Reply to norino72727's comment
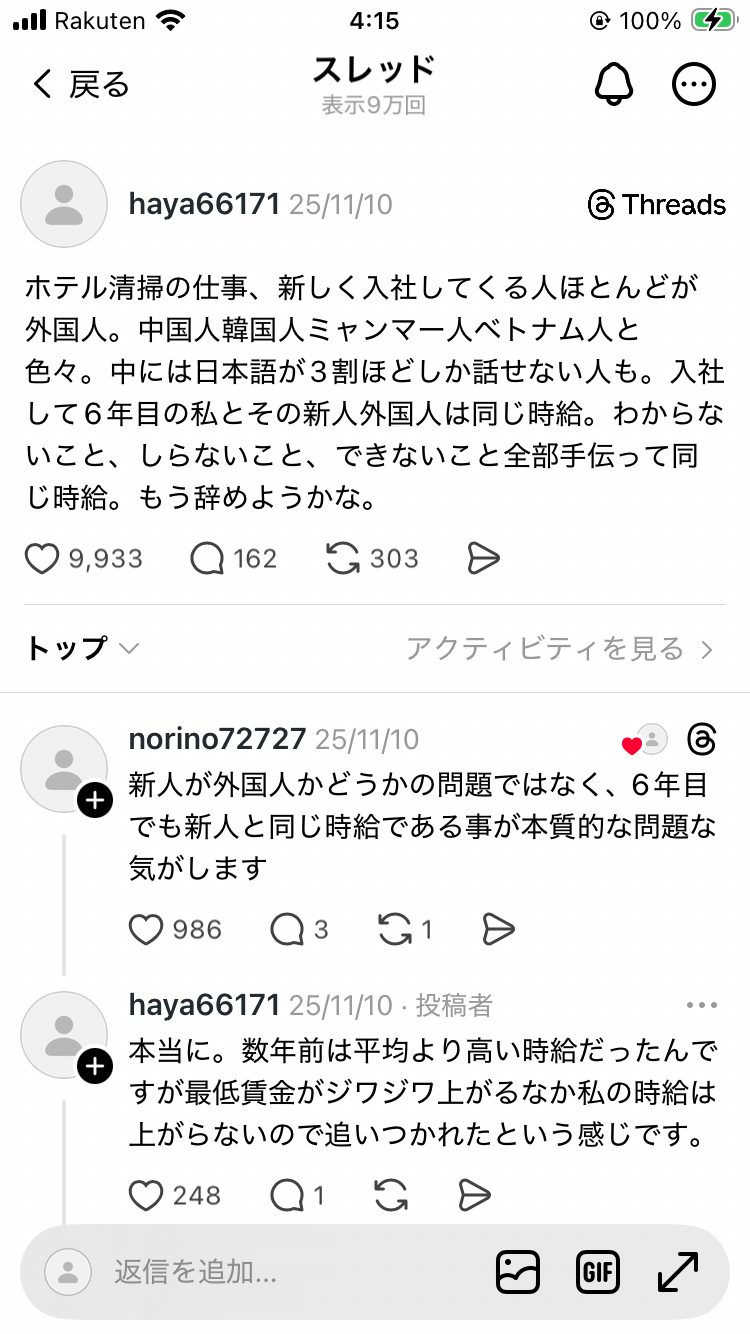 (287, 930)
